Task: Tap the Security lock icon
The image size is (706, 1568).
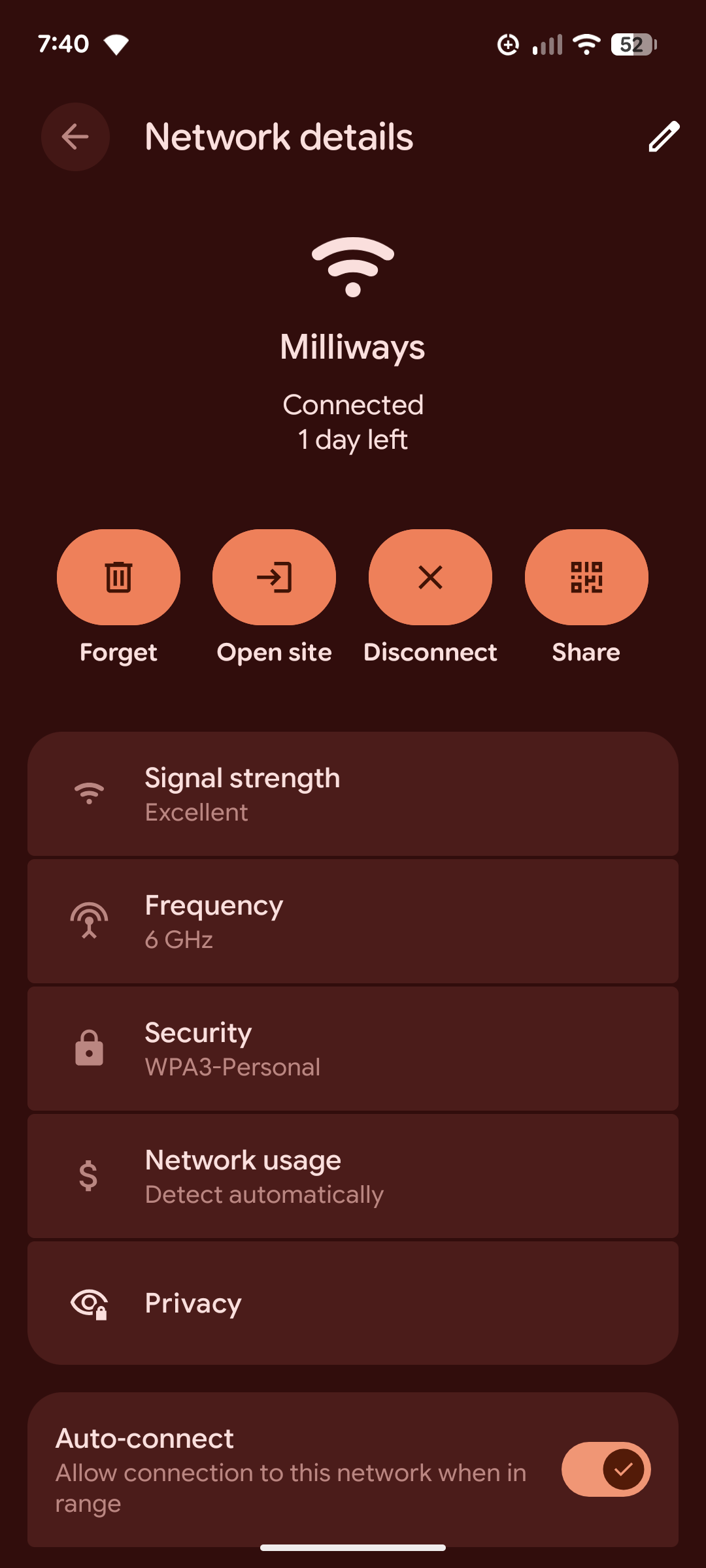Action: point(90,1047)
